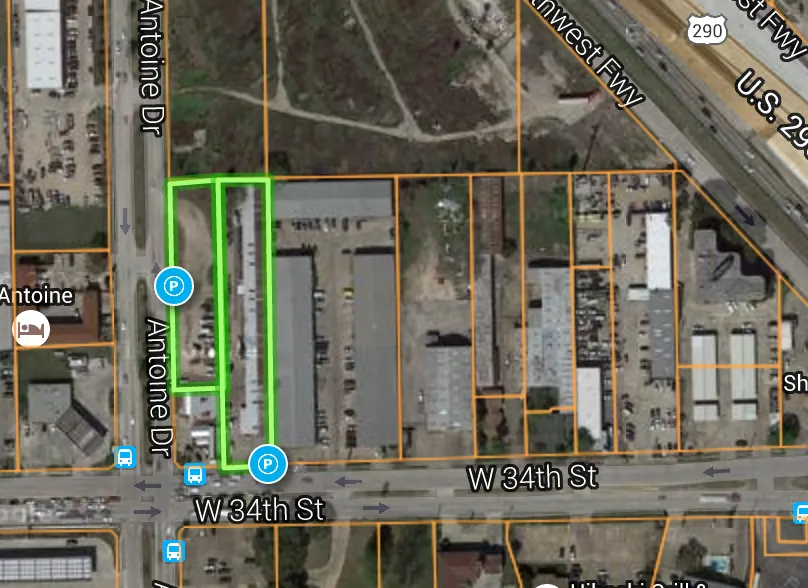Open the hotel marker near Antoine label
The width and height of the screenshot is (808, 588).
click(29, 326)
